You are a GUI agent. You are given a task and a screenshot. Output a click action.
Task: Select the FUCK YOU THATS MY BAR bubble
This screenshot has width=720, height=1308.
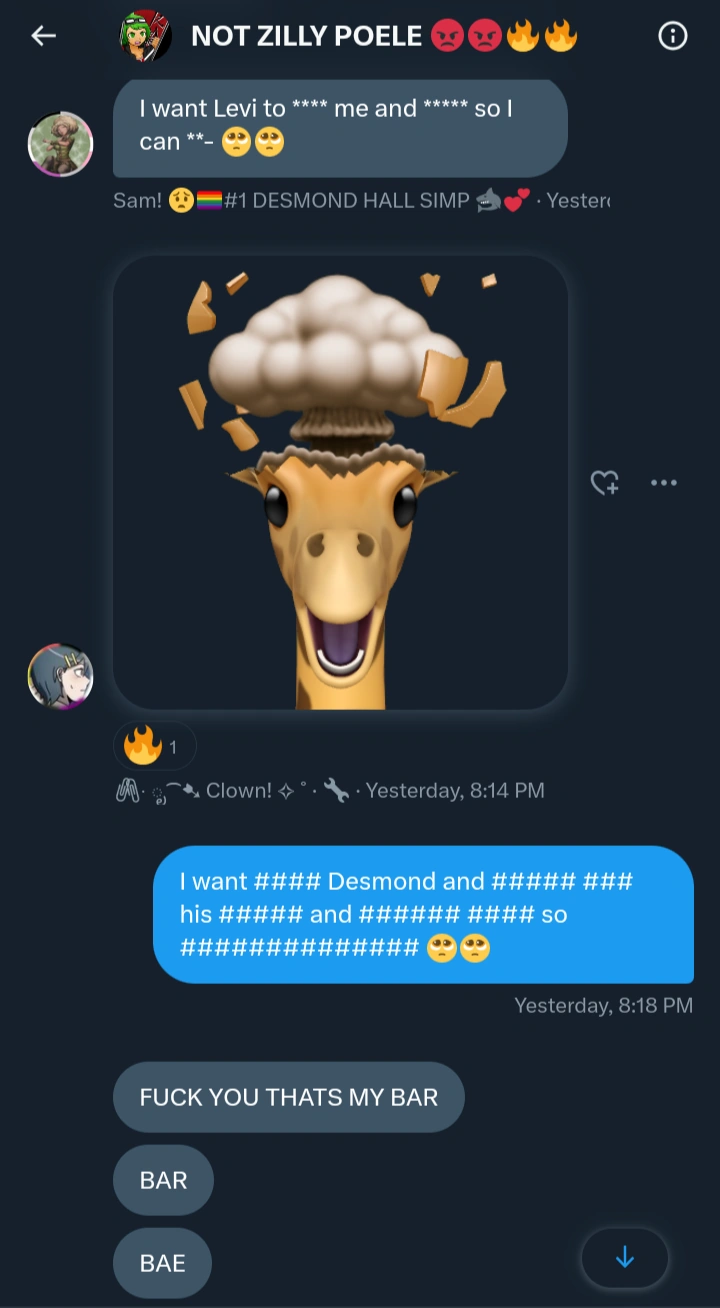click(x=288, y=1097)
